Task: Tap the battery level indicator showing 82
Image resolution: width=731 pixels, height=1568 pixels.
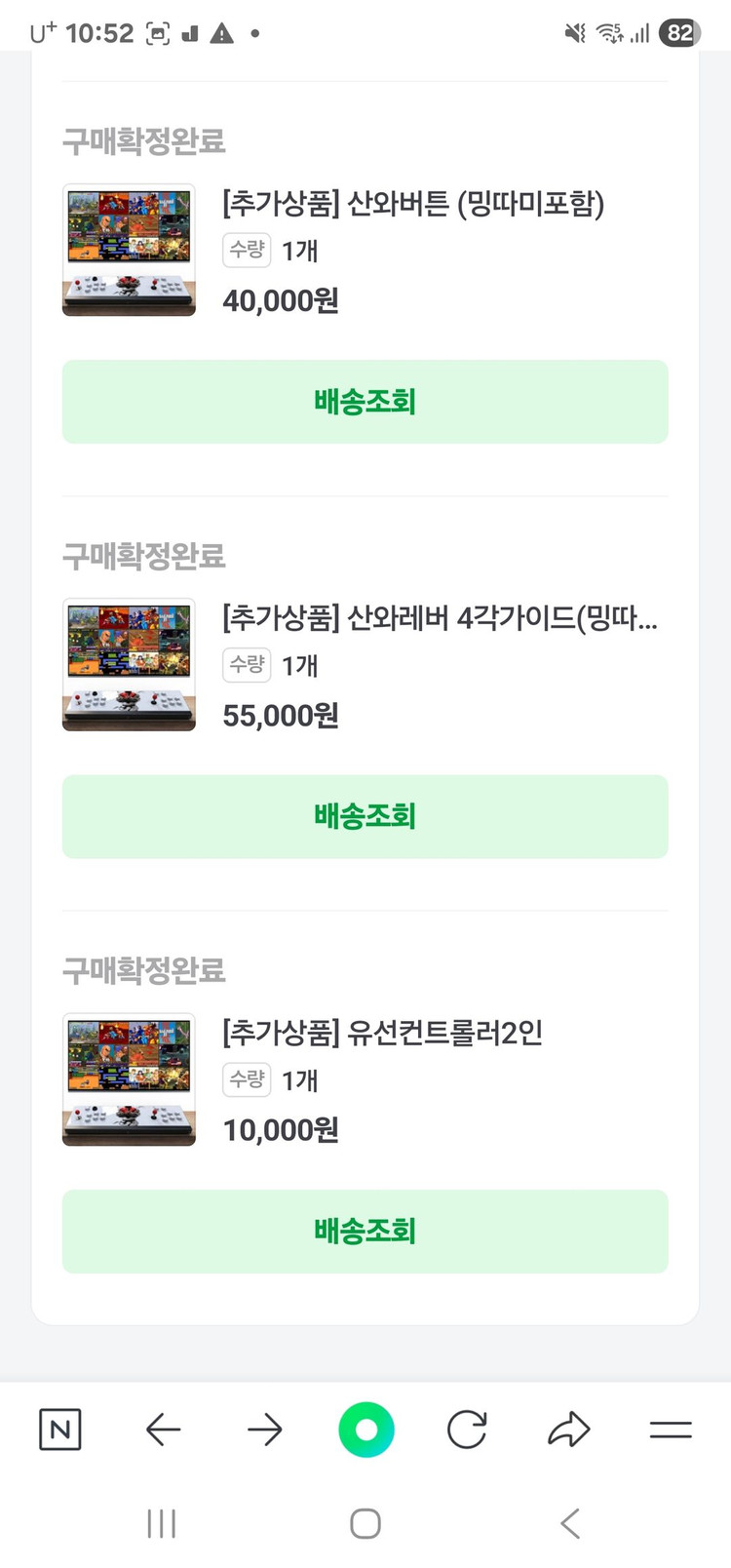Action: tap(679, 32)
